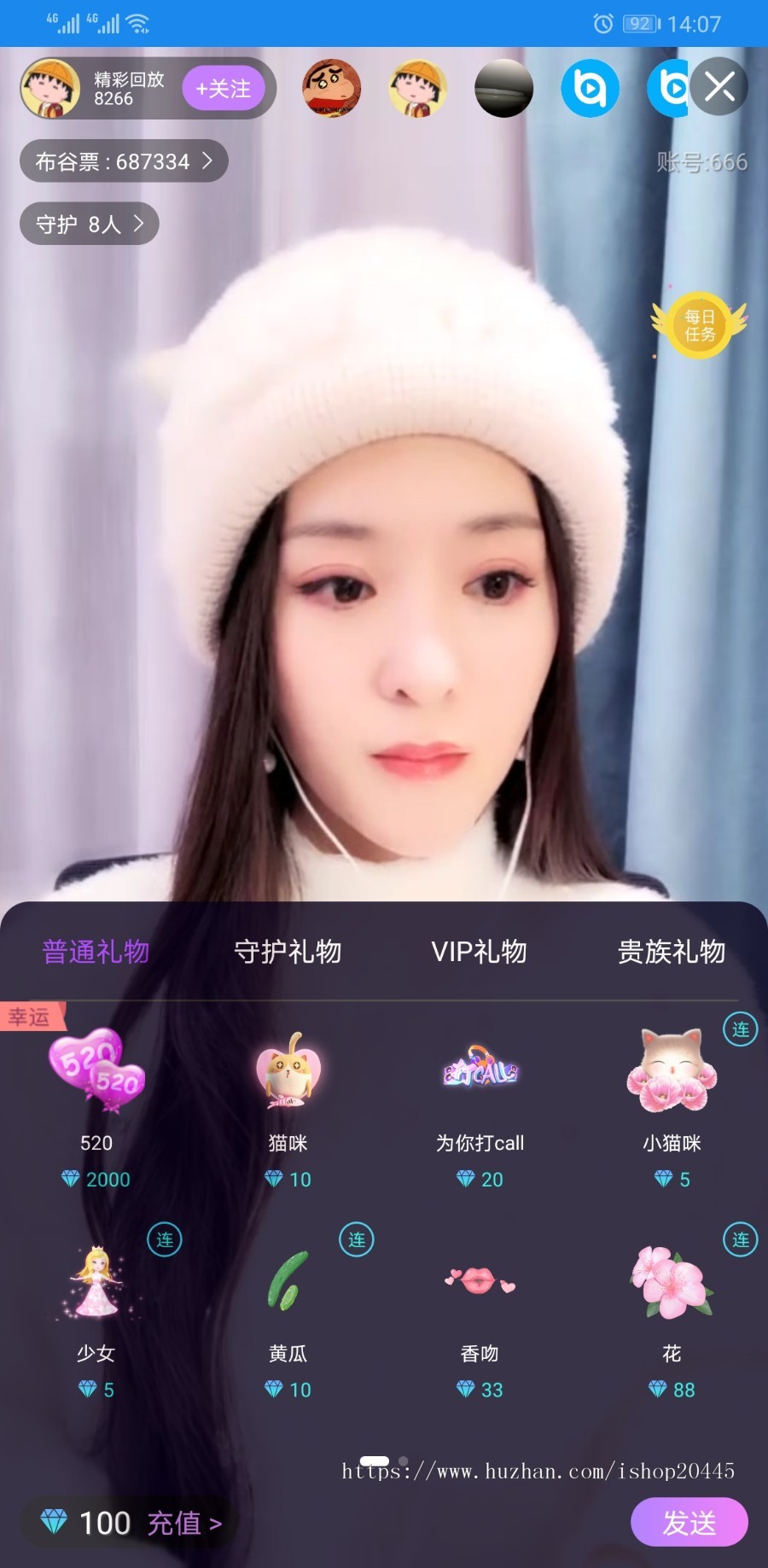Select the 普通礼物 tab
Screen dimensions: 768x1568
96,952
